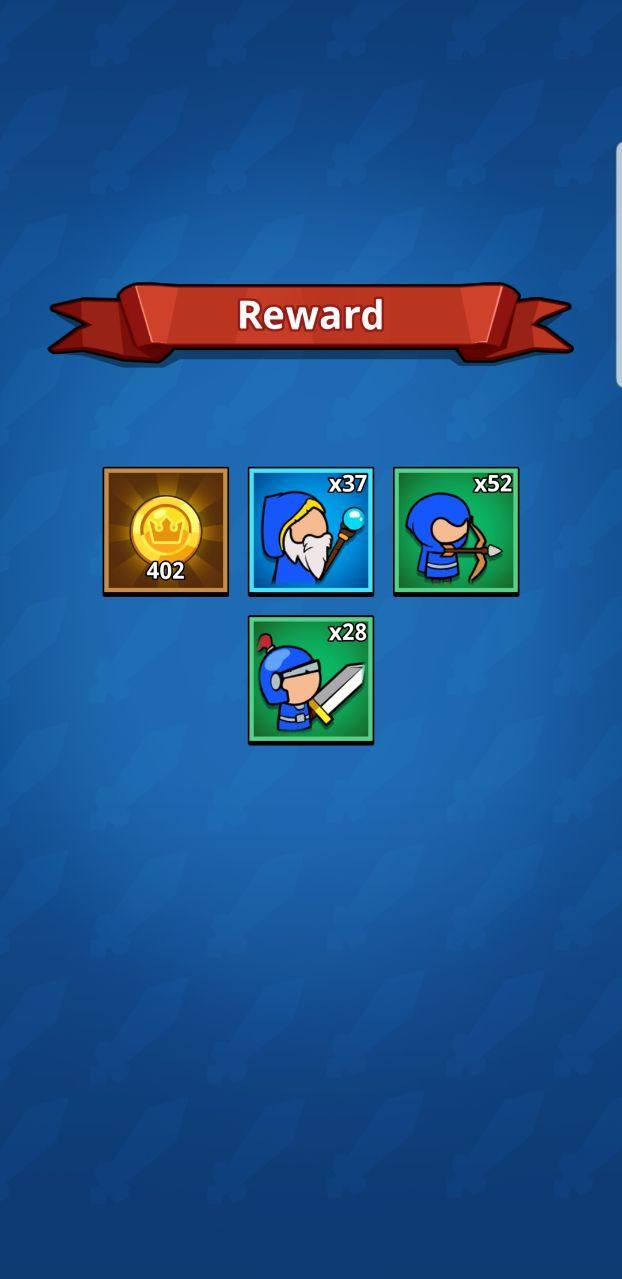This screenshot has height=1279, width=622.
Task: Tap the 402 gold coin reward tile
Action: 166,531
